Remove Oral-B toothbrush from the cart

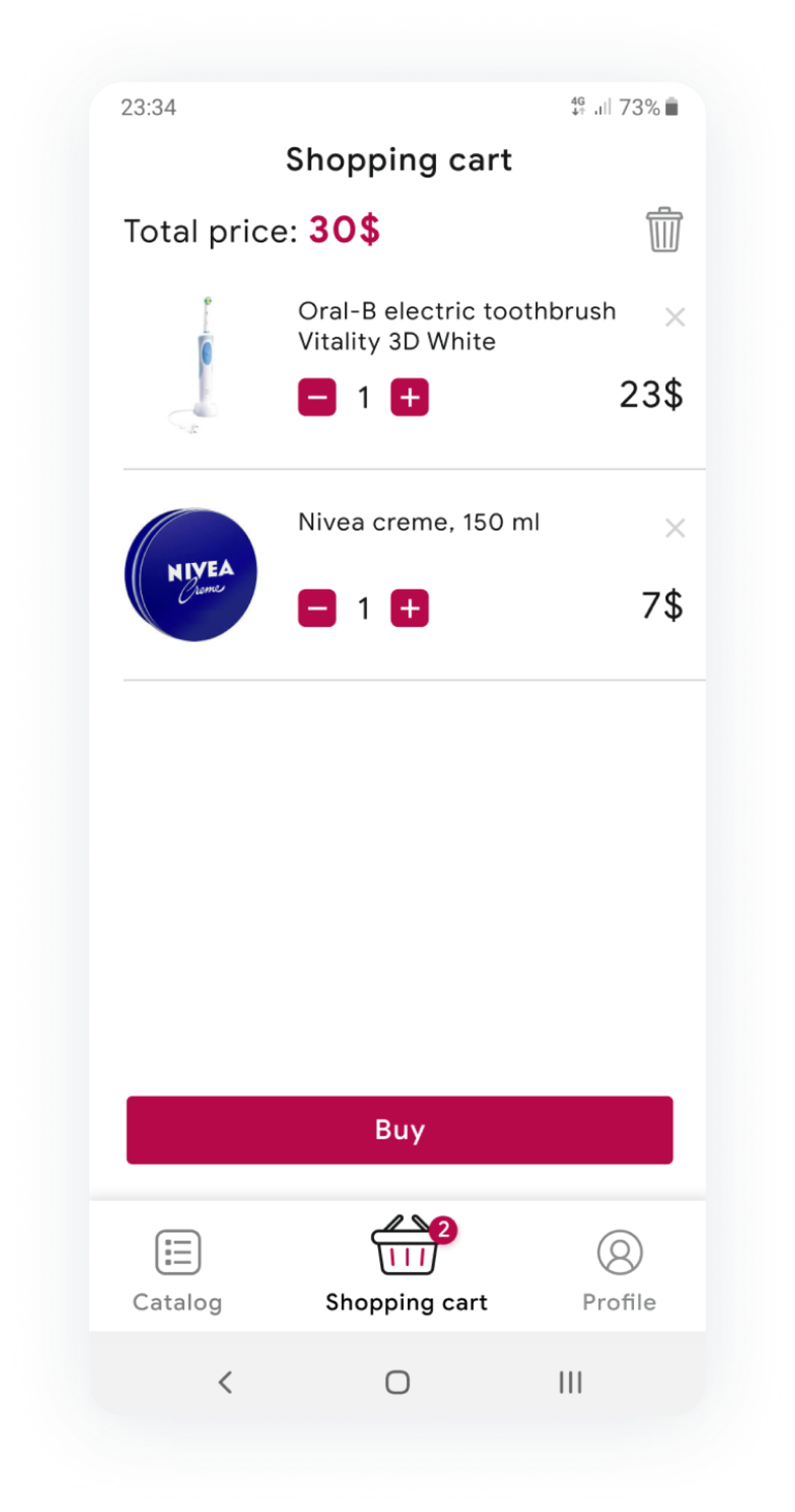tap(675, 318)
